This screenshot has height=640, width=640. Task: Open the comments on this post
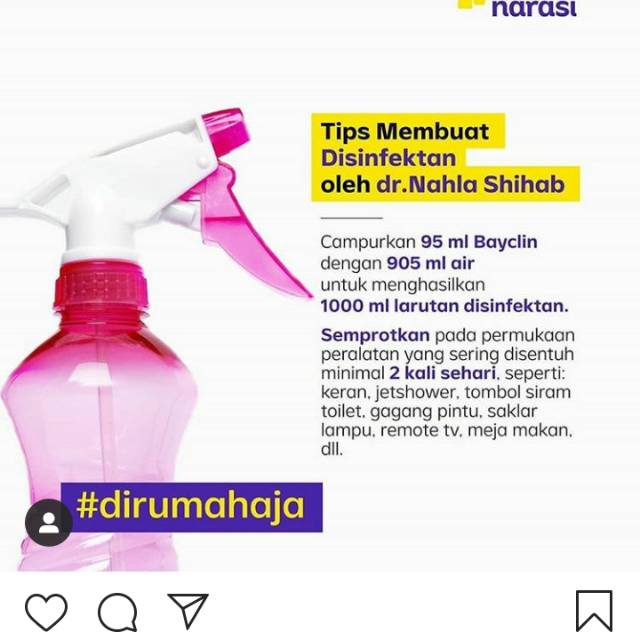click(x=117, y=611)
